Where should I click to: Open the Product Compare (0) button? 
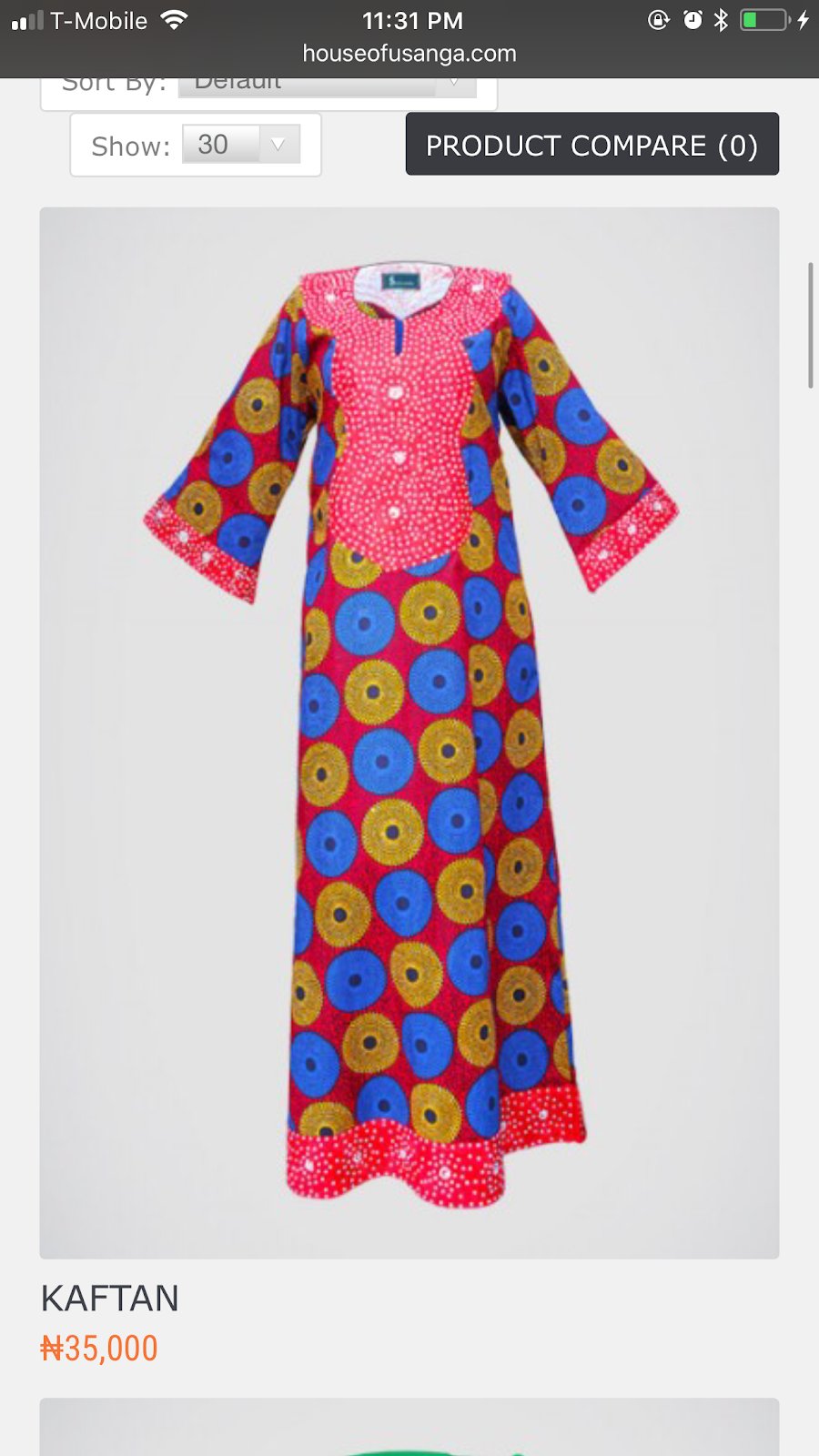pos(591,145)
